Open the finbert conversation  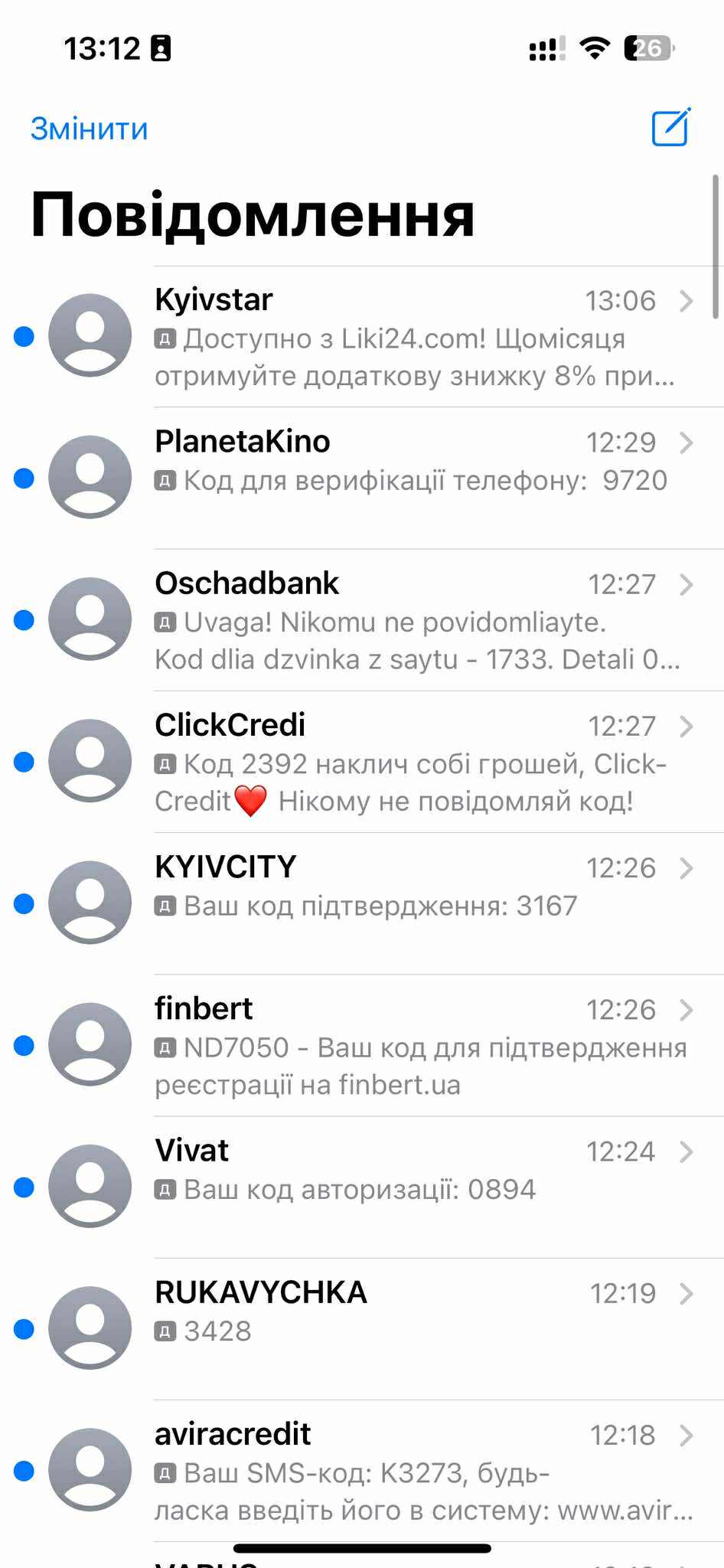413,1045
